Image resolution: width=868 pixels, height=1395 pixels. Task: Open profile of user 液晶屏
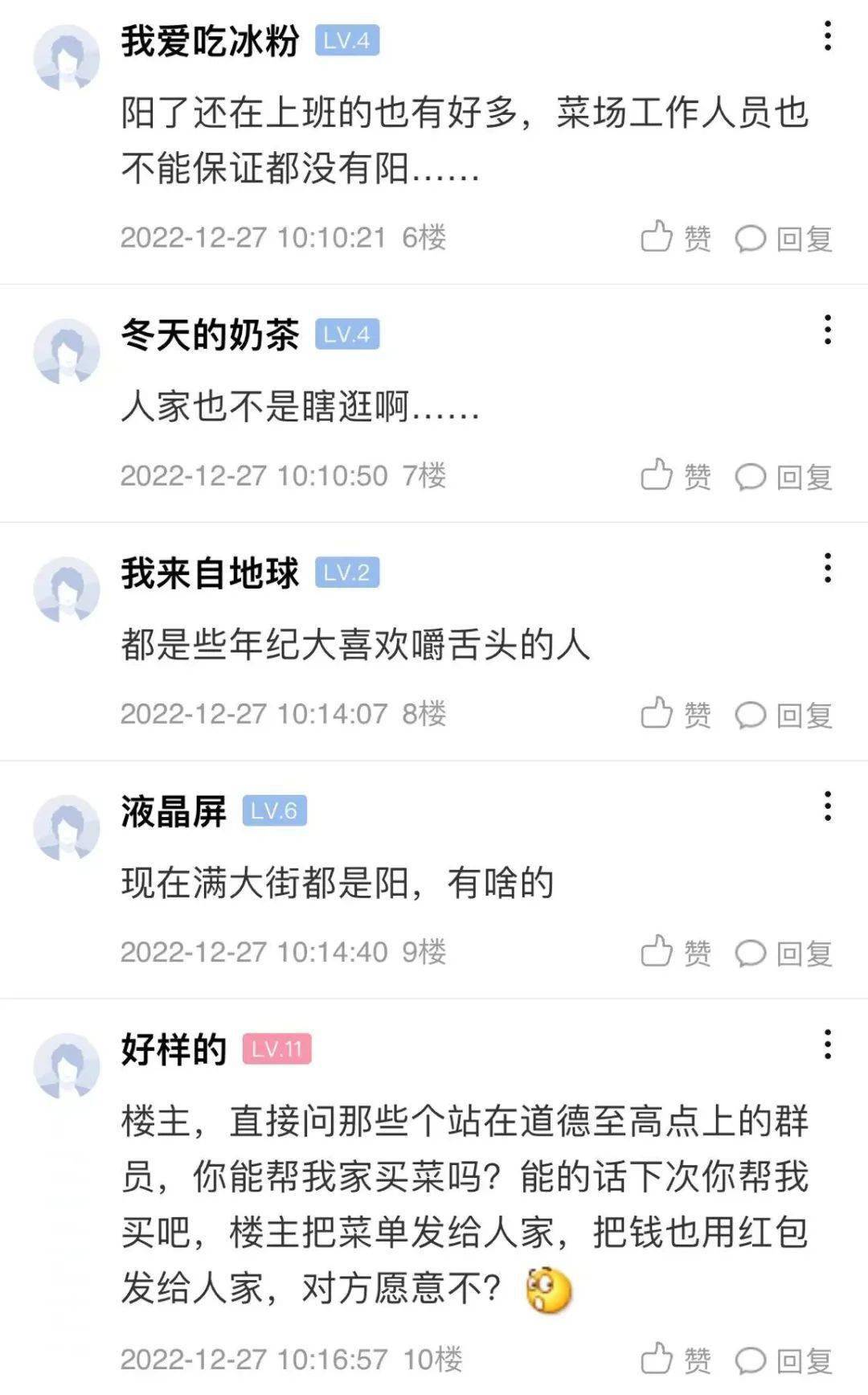(x=174, y=811)
